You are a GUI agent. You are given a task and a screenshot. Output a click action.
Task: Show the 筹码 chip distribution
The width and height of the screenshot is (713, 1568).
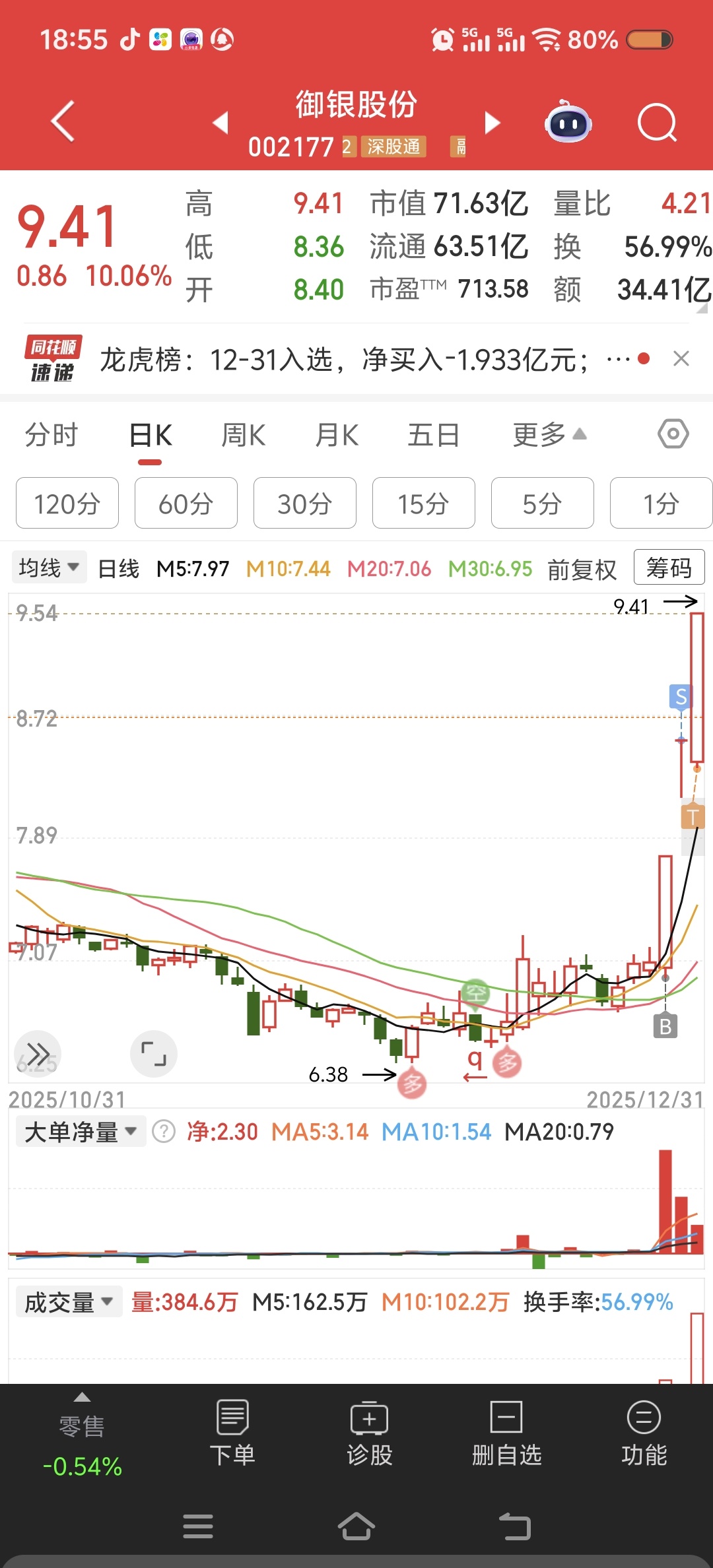[669, 568]
